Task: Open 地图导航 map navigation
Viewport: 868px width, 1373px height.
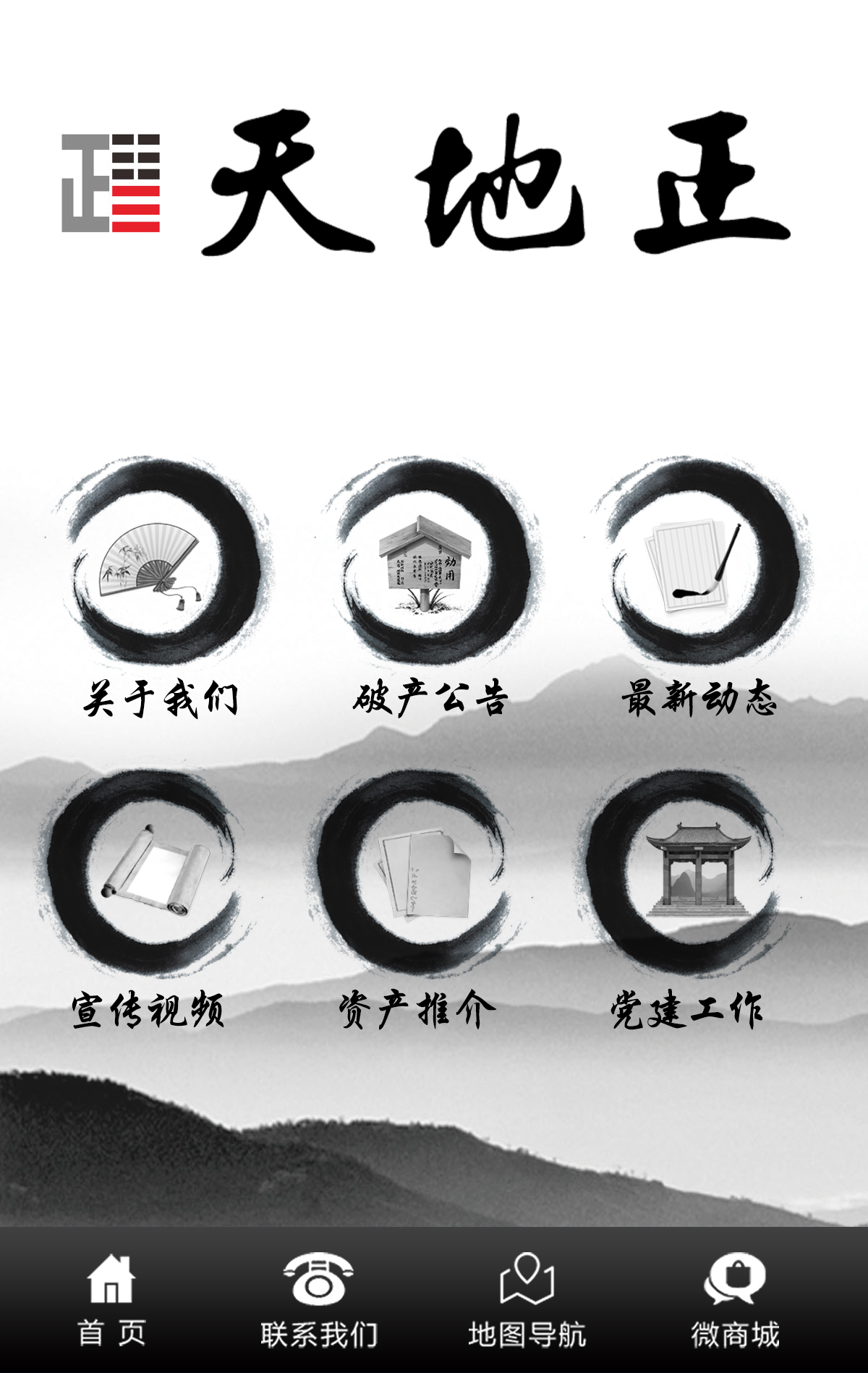Action: [527, 1300]
